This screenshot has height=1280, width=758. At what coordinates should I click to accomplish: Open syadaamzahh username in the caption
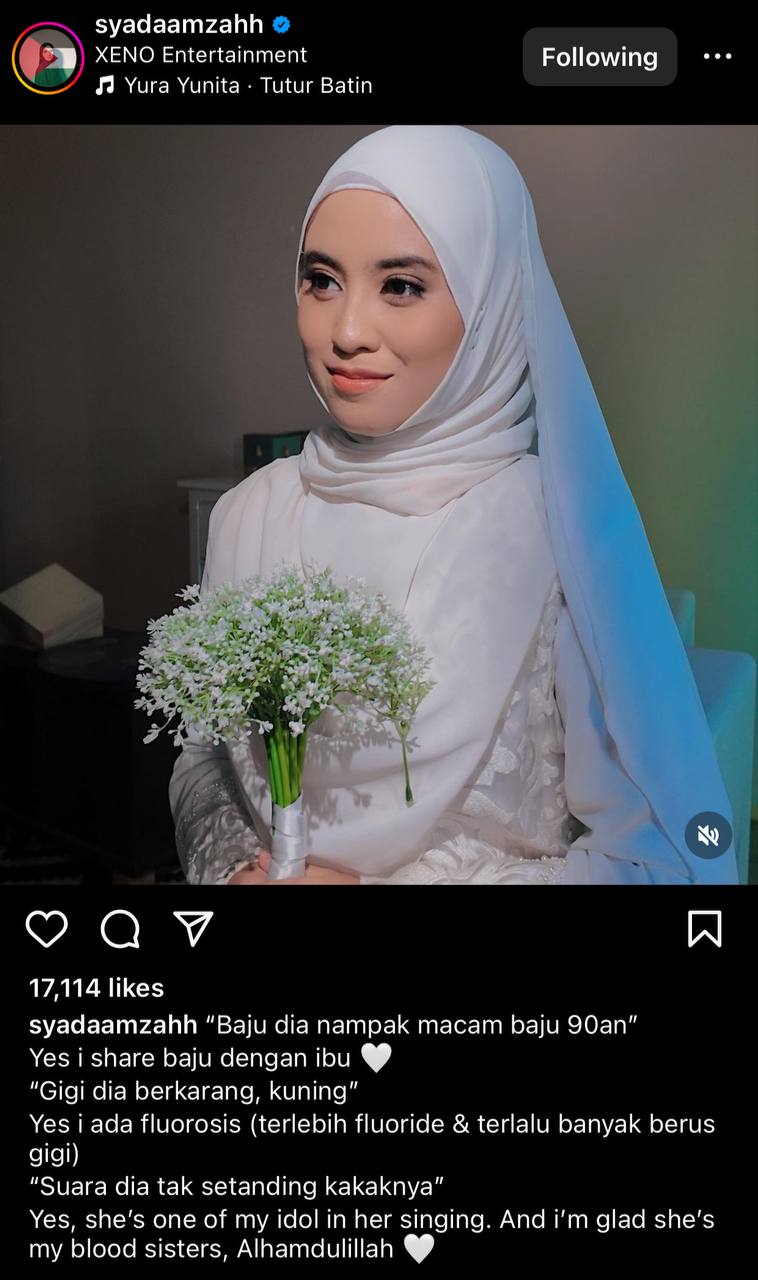112,1025
